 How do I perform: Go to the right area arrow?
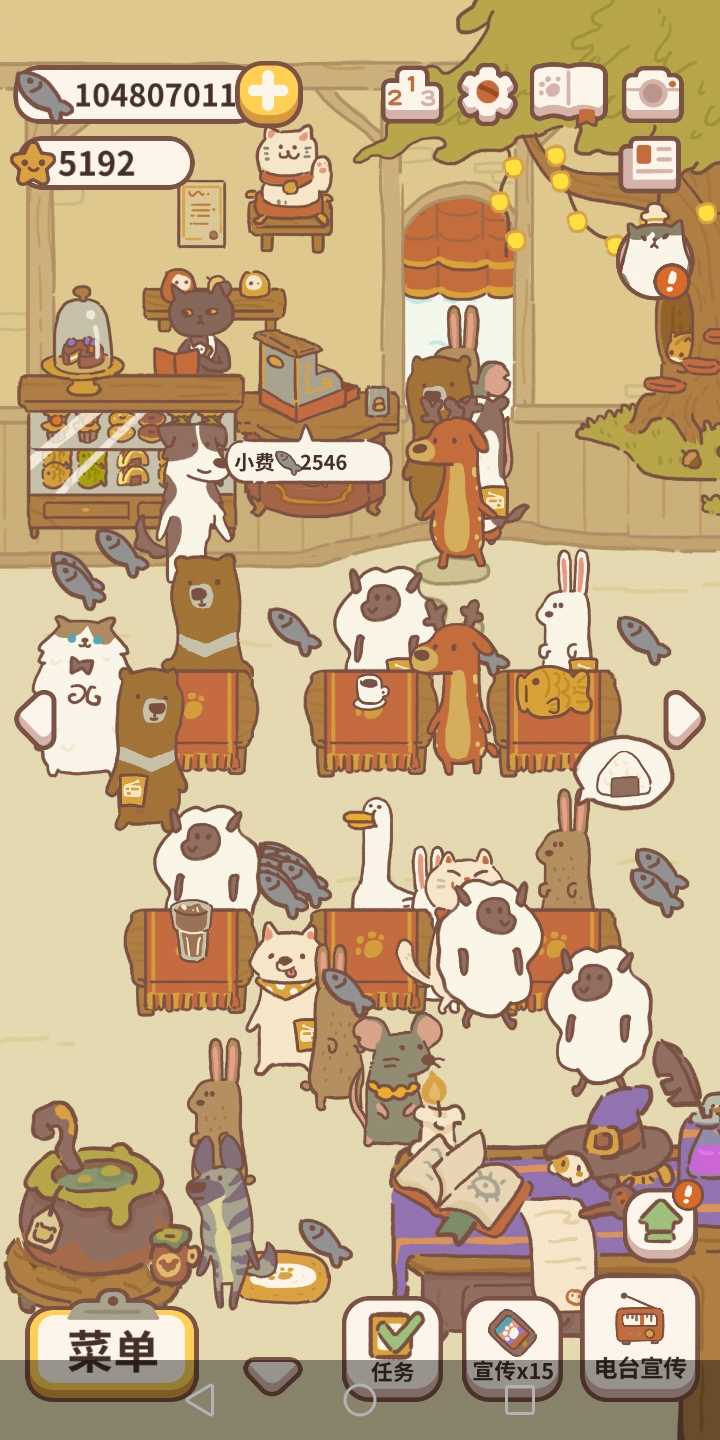point(683,719)
